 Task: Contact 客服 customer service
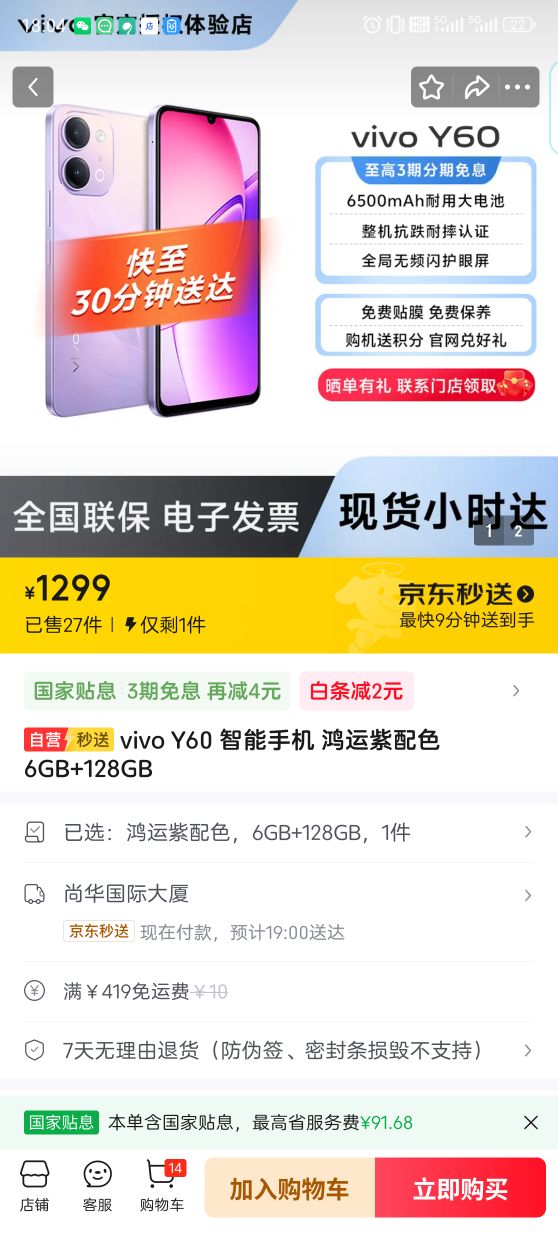click(x=97, y=1188)
